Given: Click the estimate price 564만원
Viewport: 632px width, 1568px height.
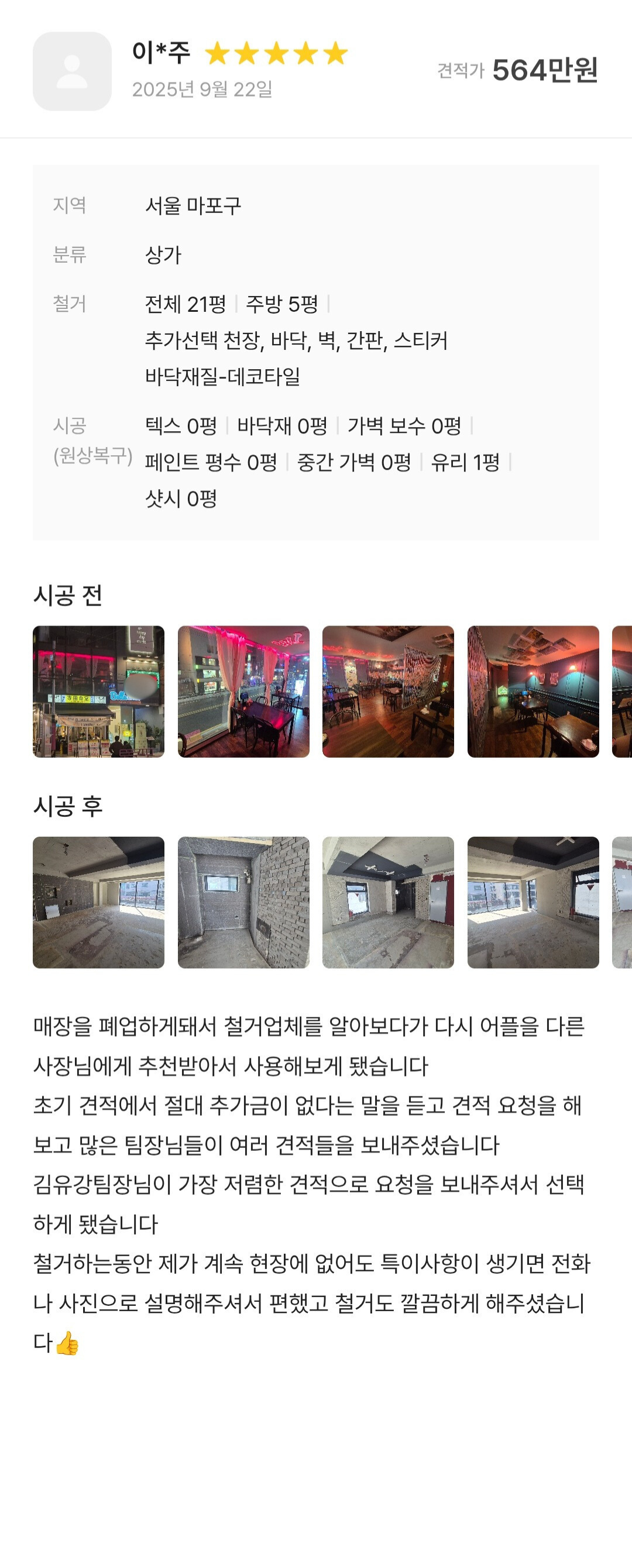Looking at the screenshot, I should [x=545, y=70].
